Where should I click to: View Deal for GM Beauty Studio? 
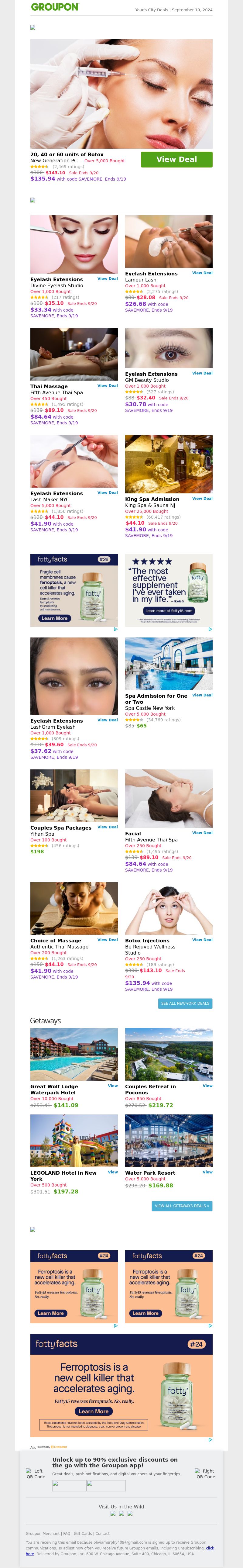click(202, 373)
